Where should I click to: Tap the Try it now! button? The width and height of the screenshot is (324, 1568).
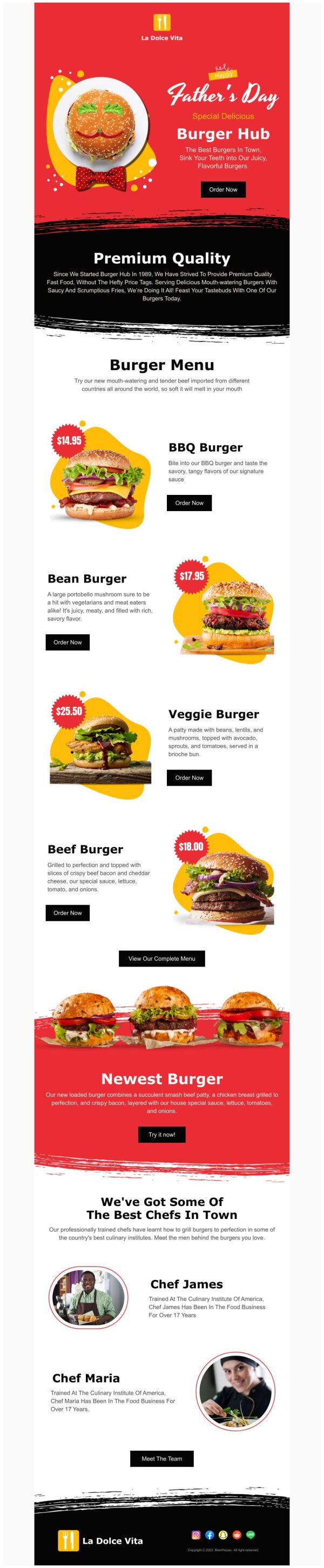[x=161, y=1135]
